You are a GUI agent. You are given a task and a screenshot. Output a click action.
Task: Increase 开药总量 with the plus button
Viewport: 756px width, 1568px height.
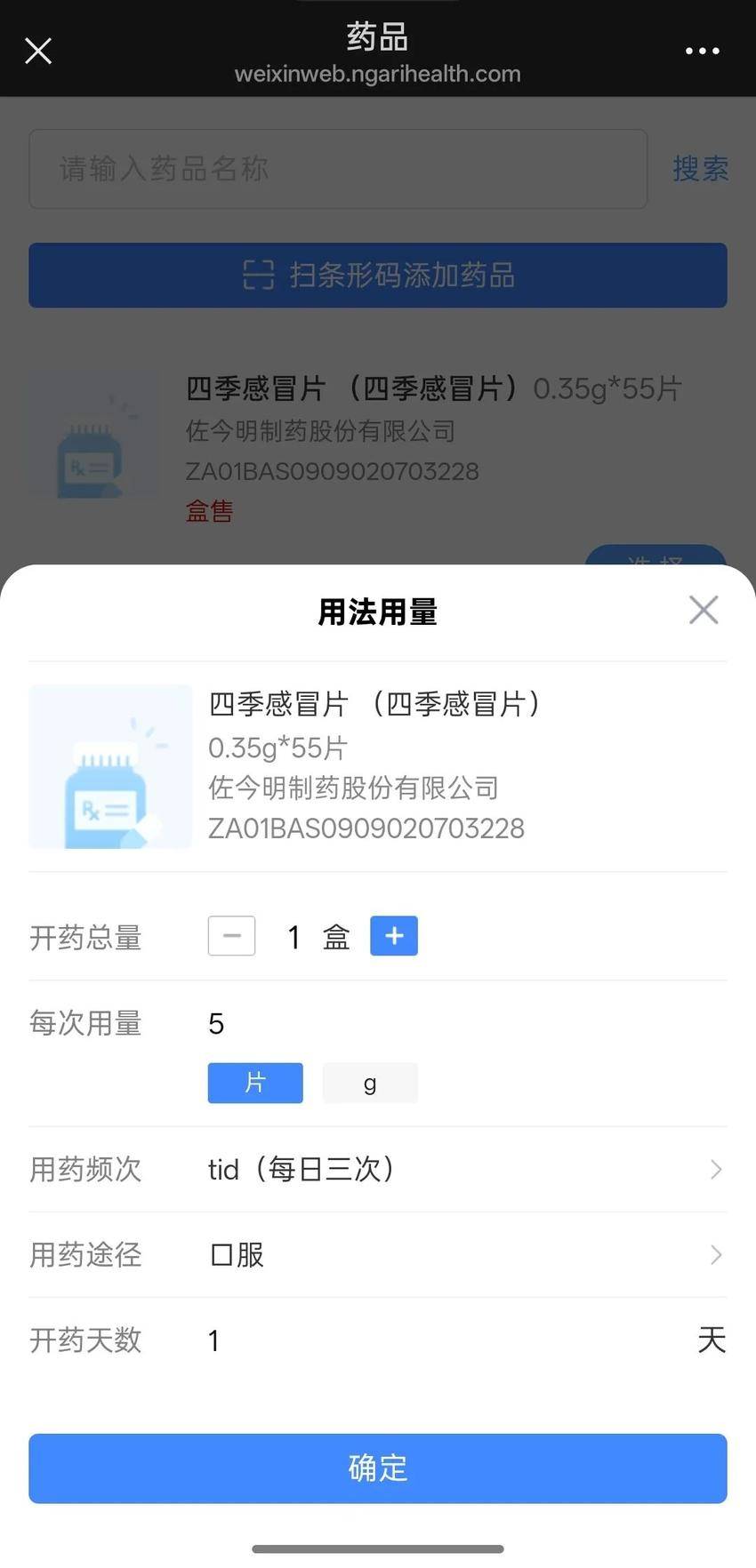394,936
